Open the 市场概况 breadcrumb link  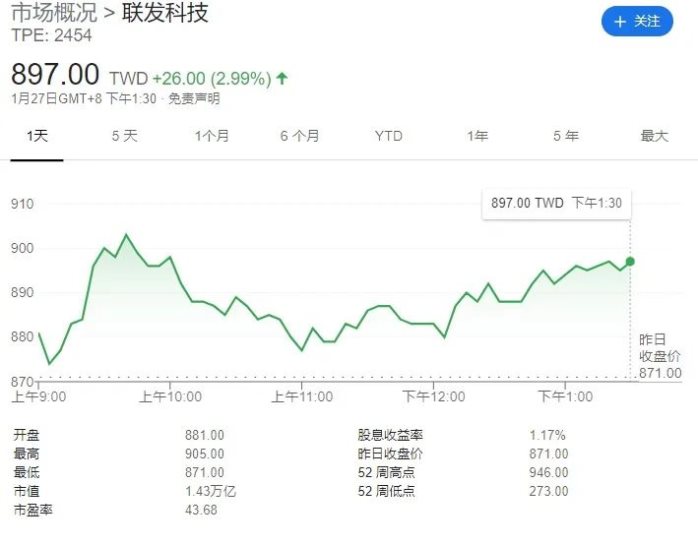(x=54, y=14)
